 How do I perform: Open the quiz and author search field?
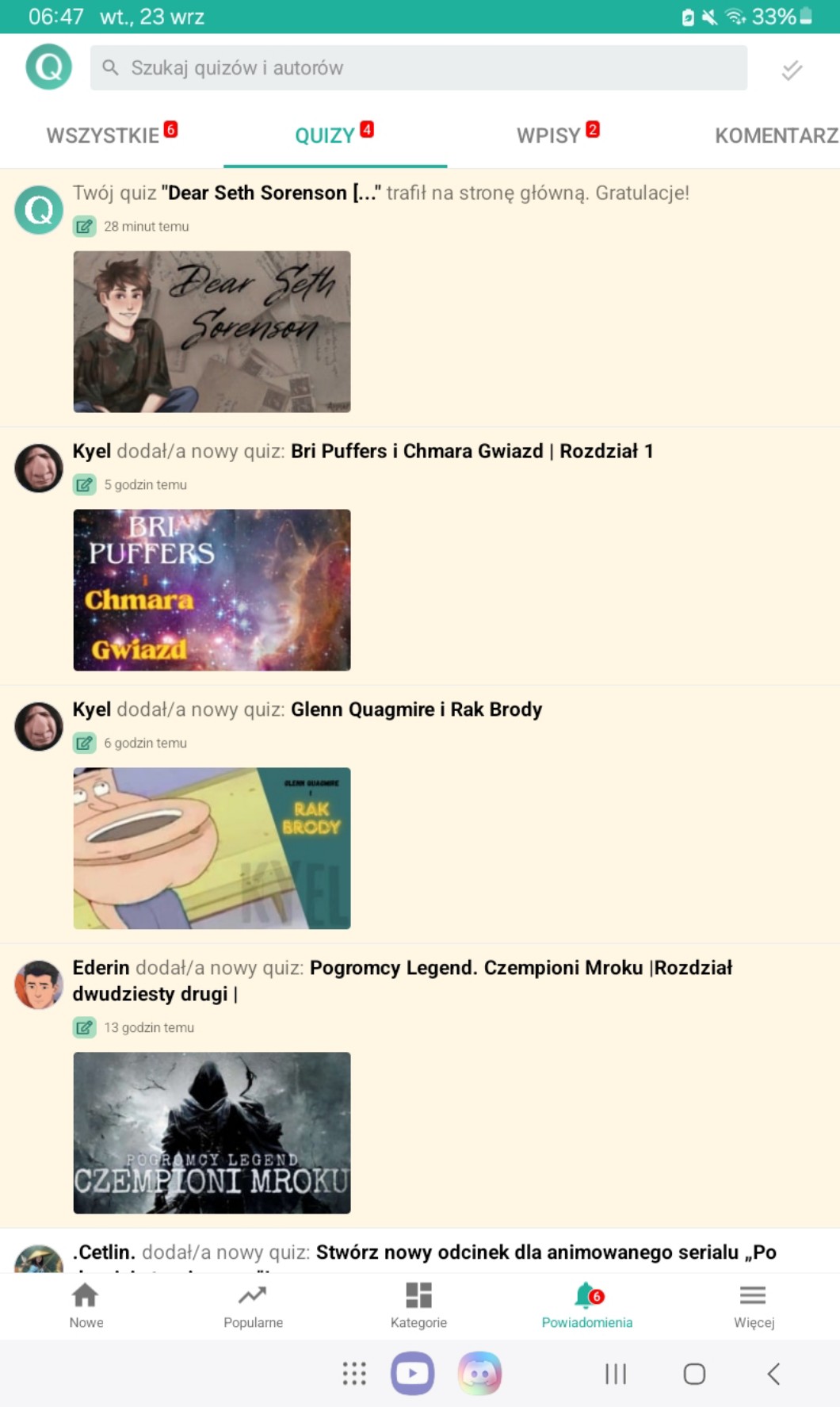point(418,68)
